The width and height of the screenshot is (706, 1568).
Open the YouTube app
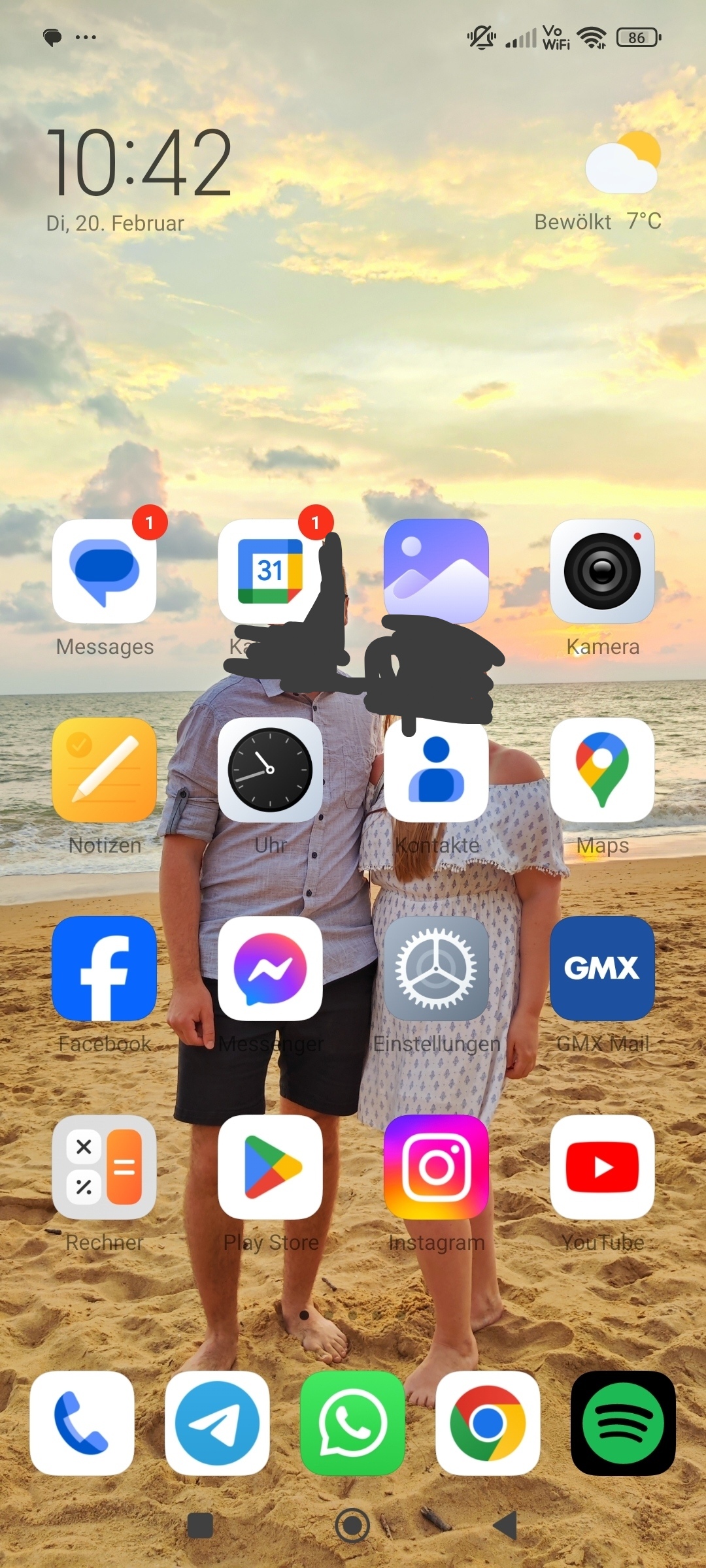coord(602,1167)
